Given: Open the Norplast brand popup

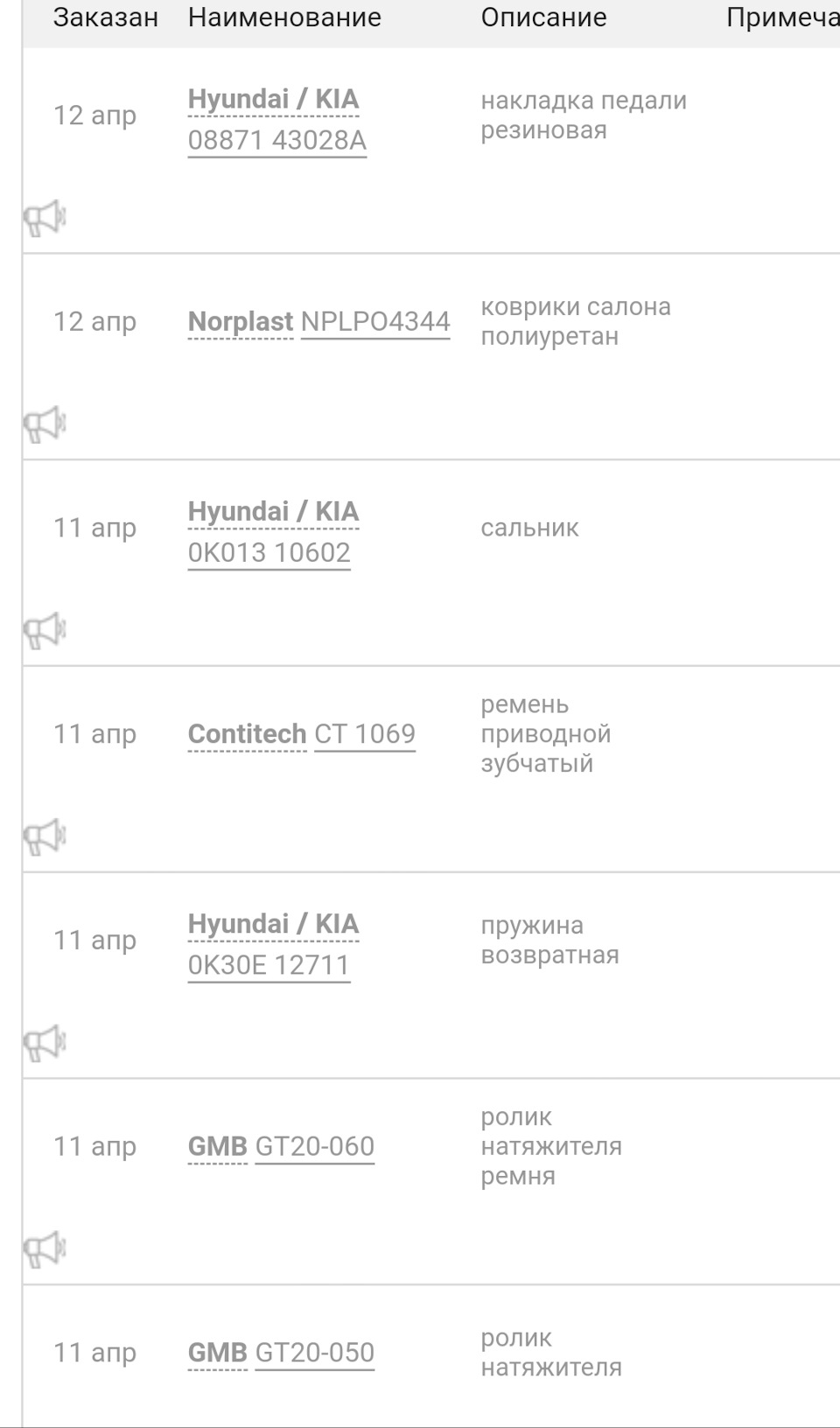Looking at the screenshot, I should pos(241,321).
